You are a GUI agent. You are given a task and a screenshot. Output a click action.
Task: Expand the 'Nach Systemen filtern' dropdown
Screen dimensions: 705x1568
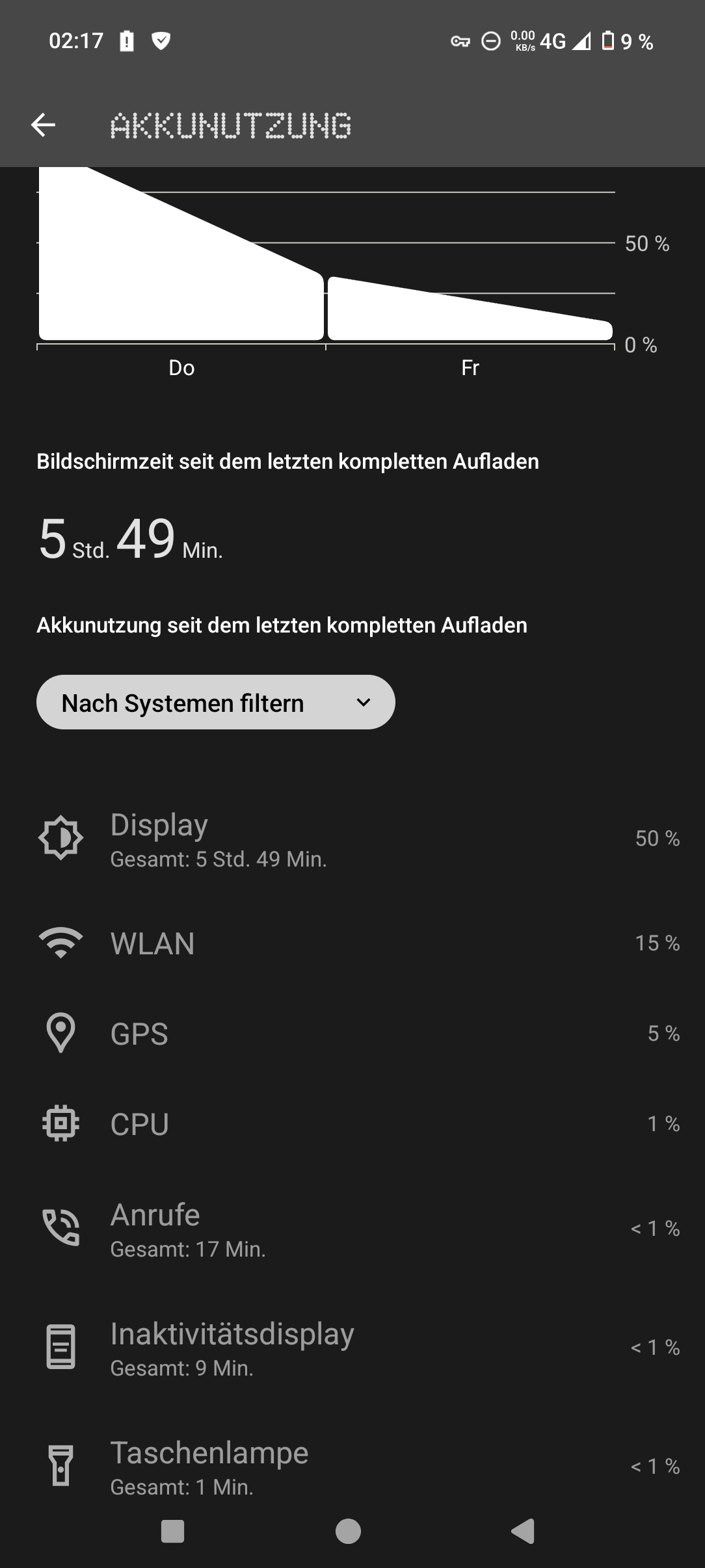coord(215,702)
